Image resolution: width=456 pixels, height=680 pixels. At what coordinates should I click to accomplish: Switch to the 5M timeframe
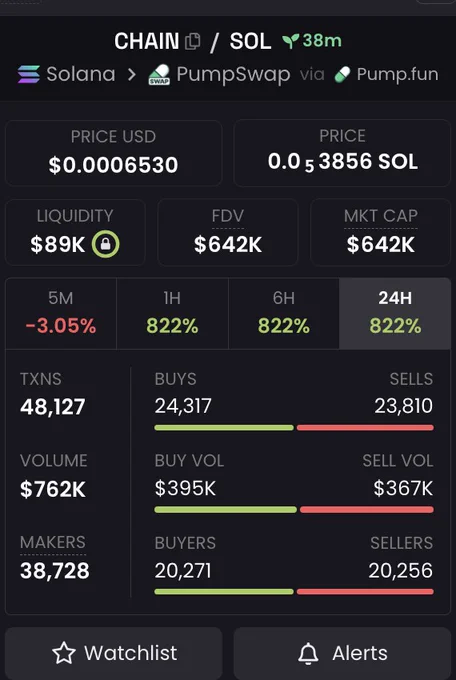click(x=61, y=314)
